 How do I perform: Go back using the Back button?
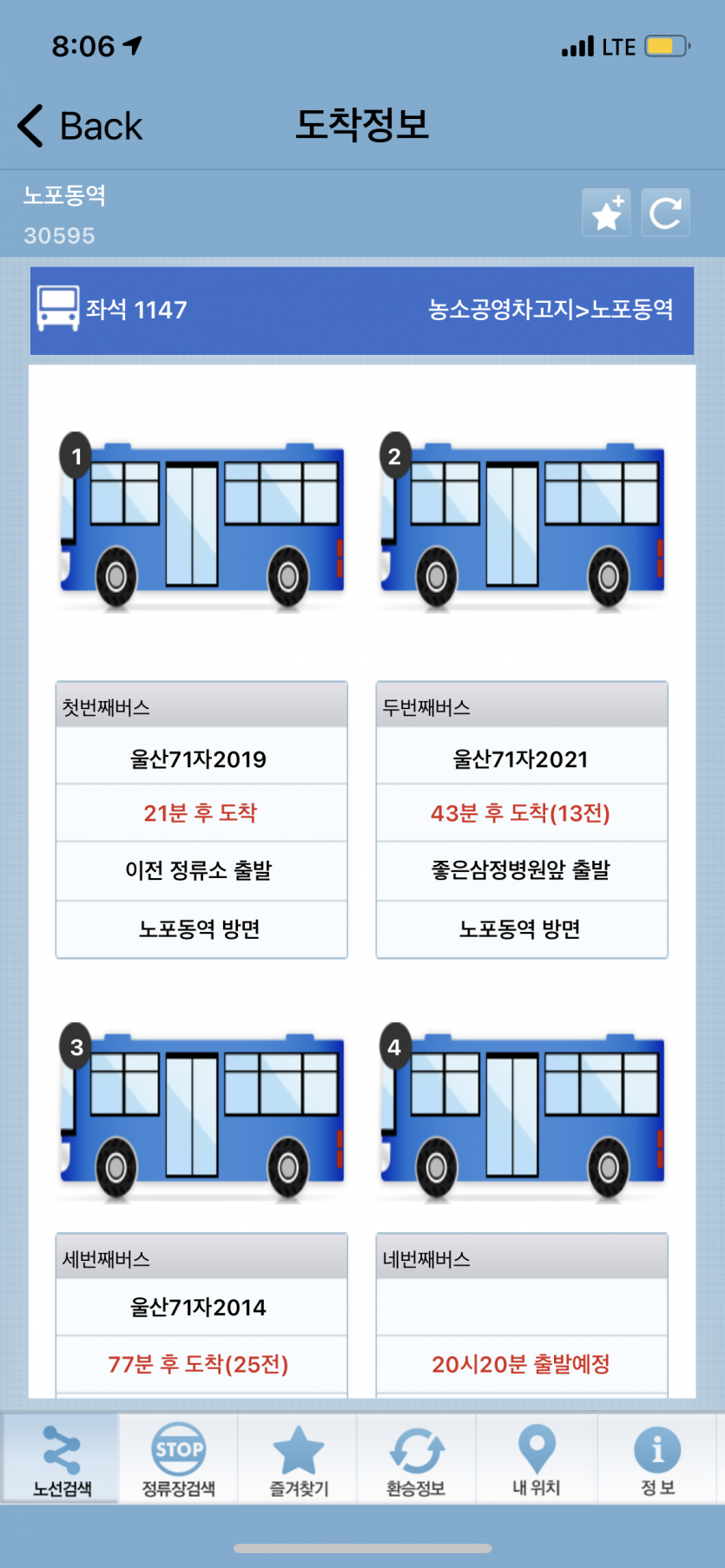(80, 127)
